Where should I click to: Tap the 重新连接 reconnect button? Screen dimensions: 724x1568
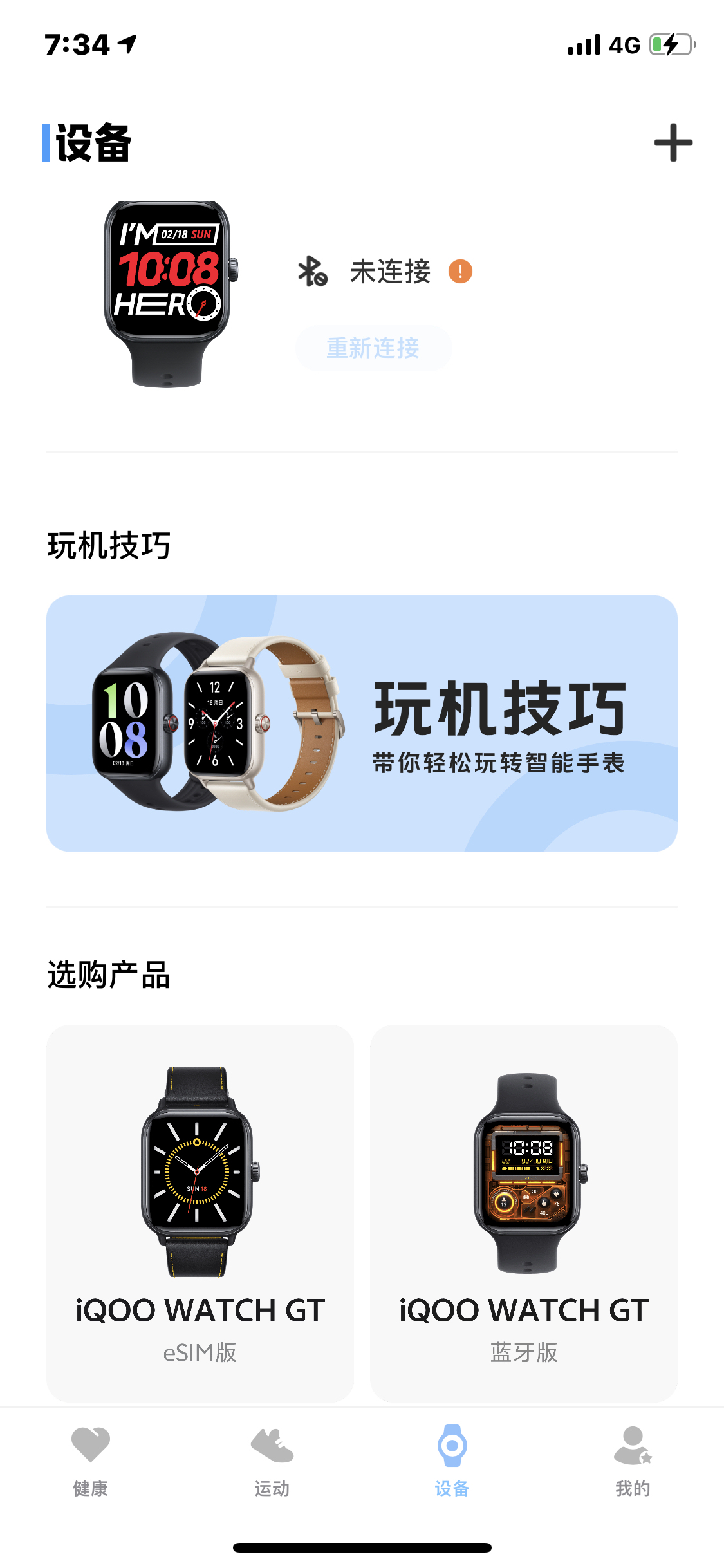point(373,348)
